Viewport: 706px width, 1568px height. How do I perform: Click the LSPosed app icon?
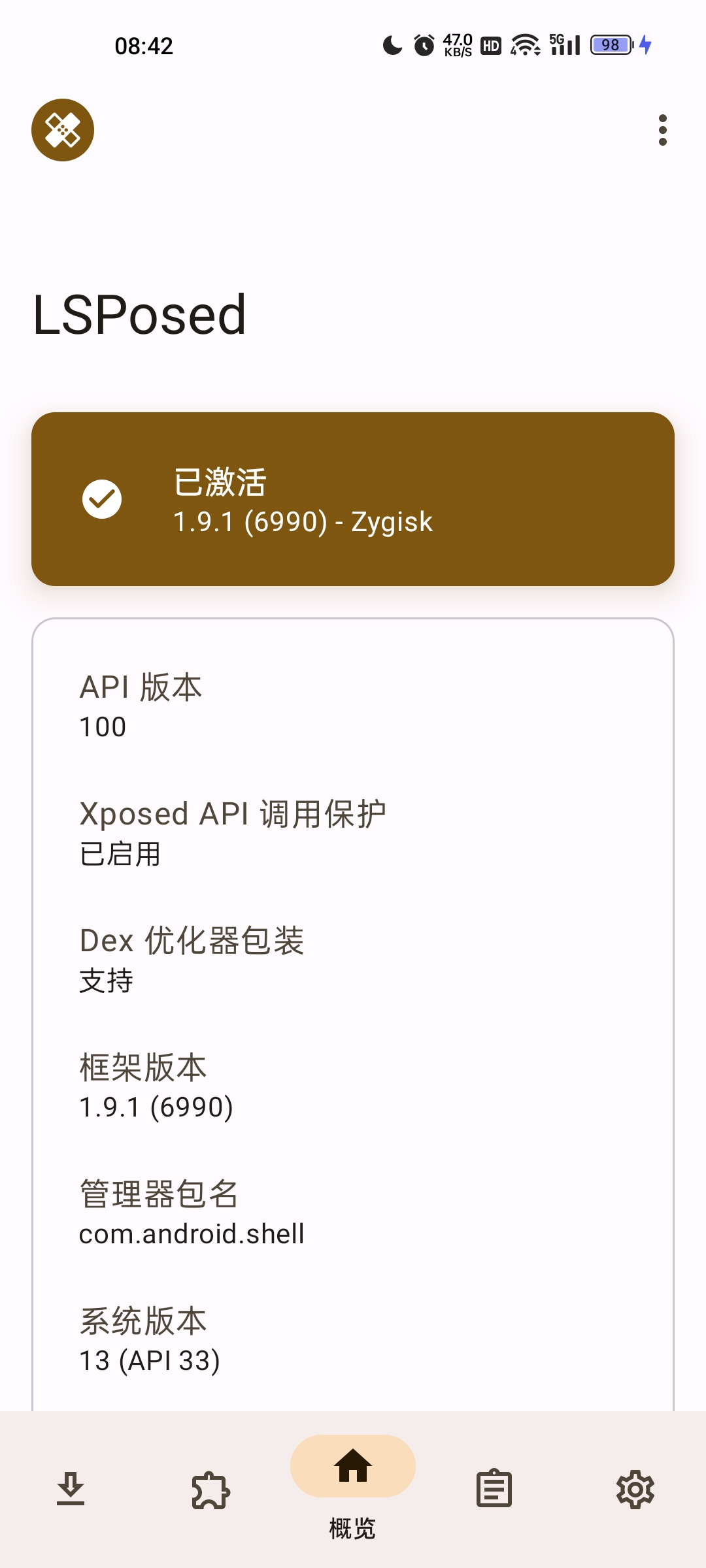point(63,129)
